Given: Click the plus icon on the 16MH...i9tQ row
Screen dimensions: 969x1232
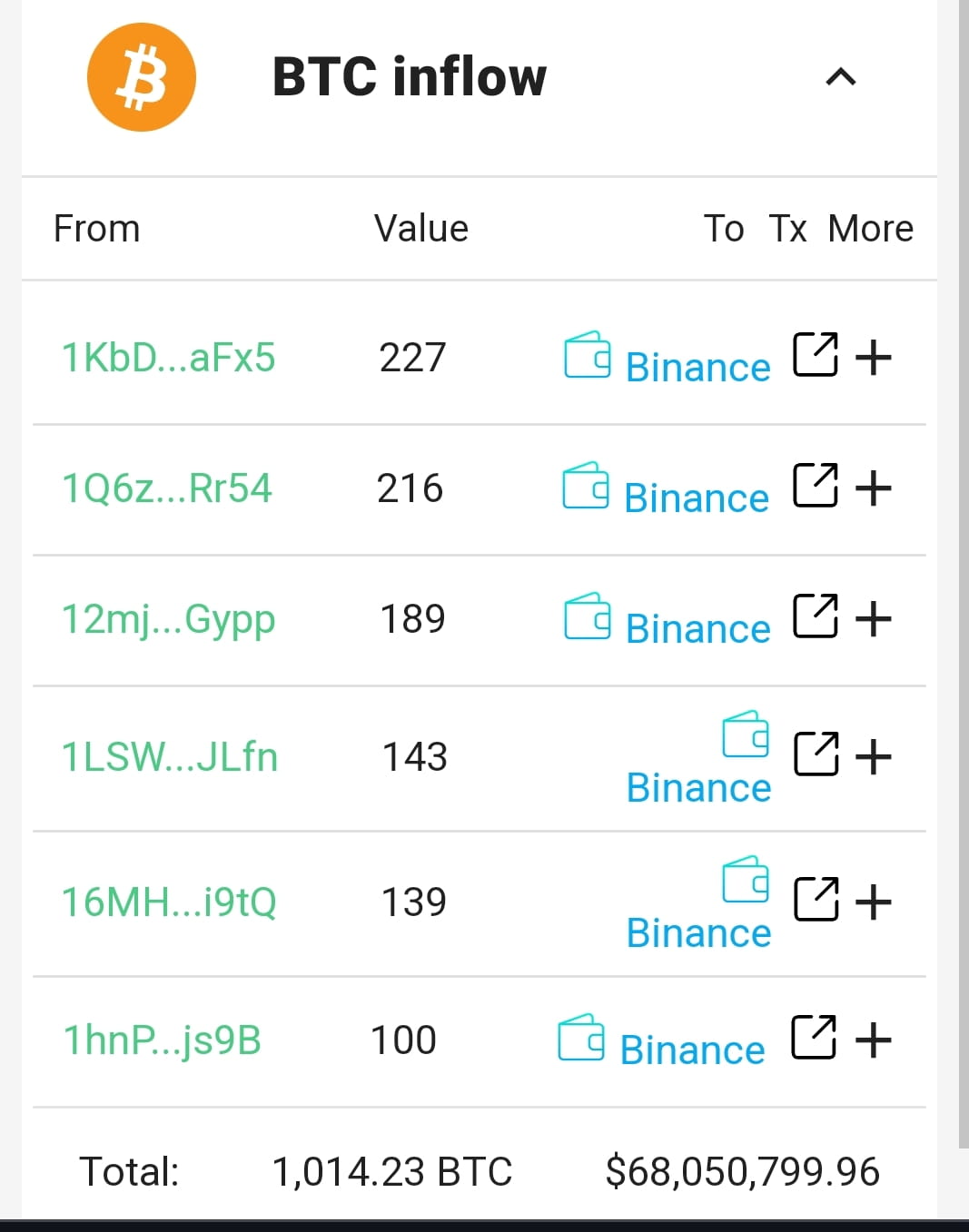Looking at the screenshot, I should click(874, 900).
